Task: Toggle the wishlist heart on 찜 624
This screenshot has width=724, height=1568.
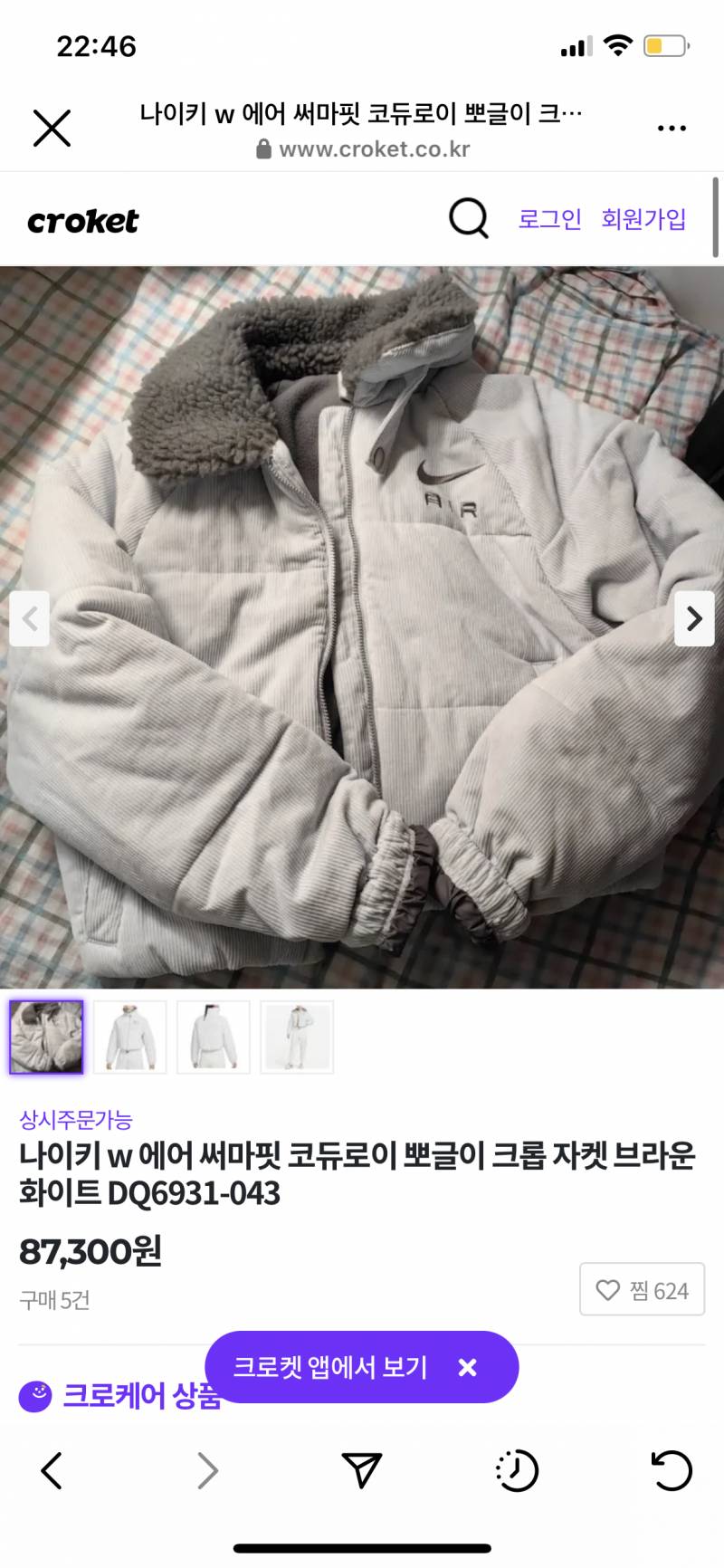Action: click(x=642, y=1289)
